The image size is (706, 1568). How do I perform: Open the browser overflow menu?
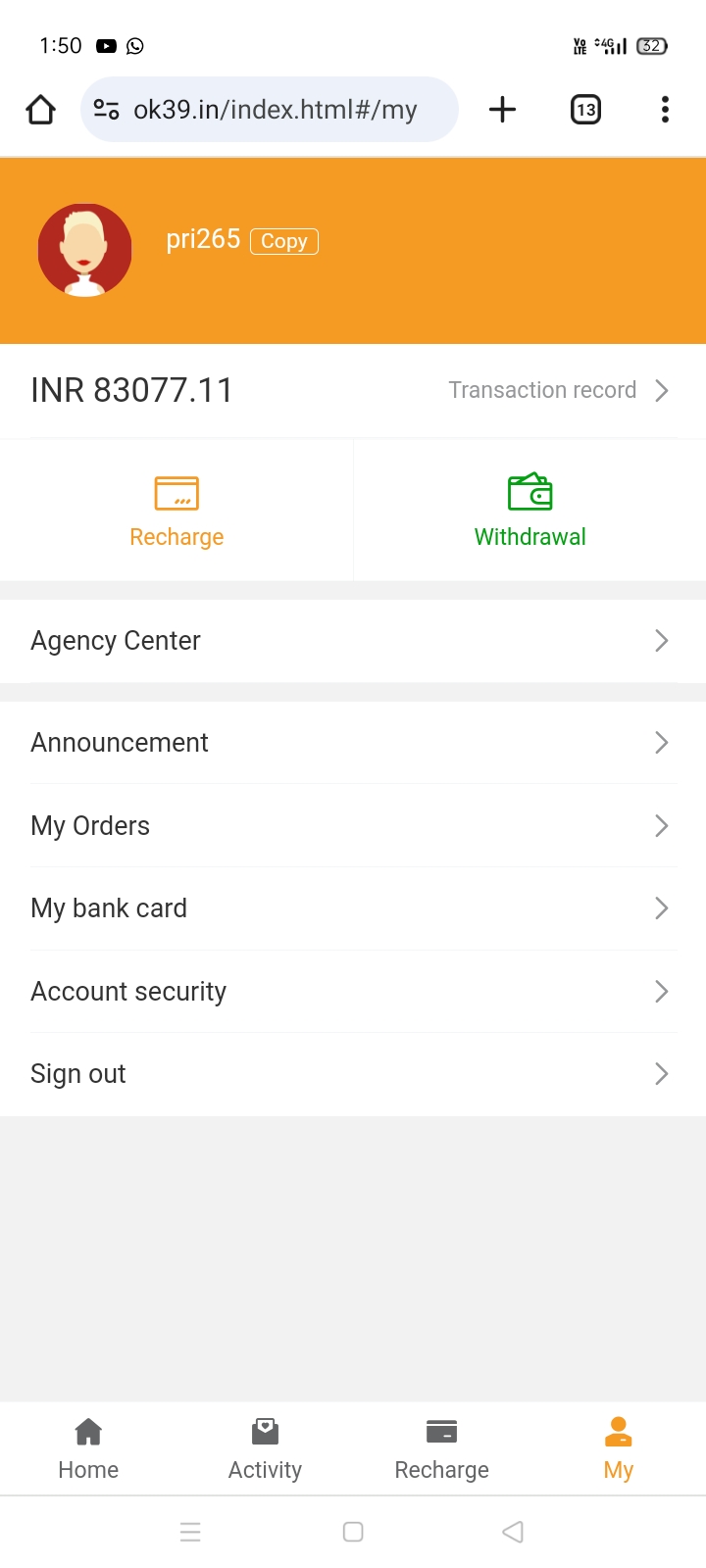665,110
